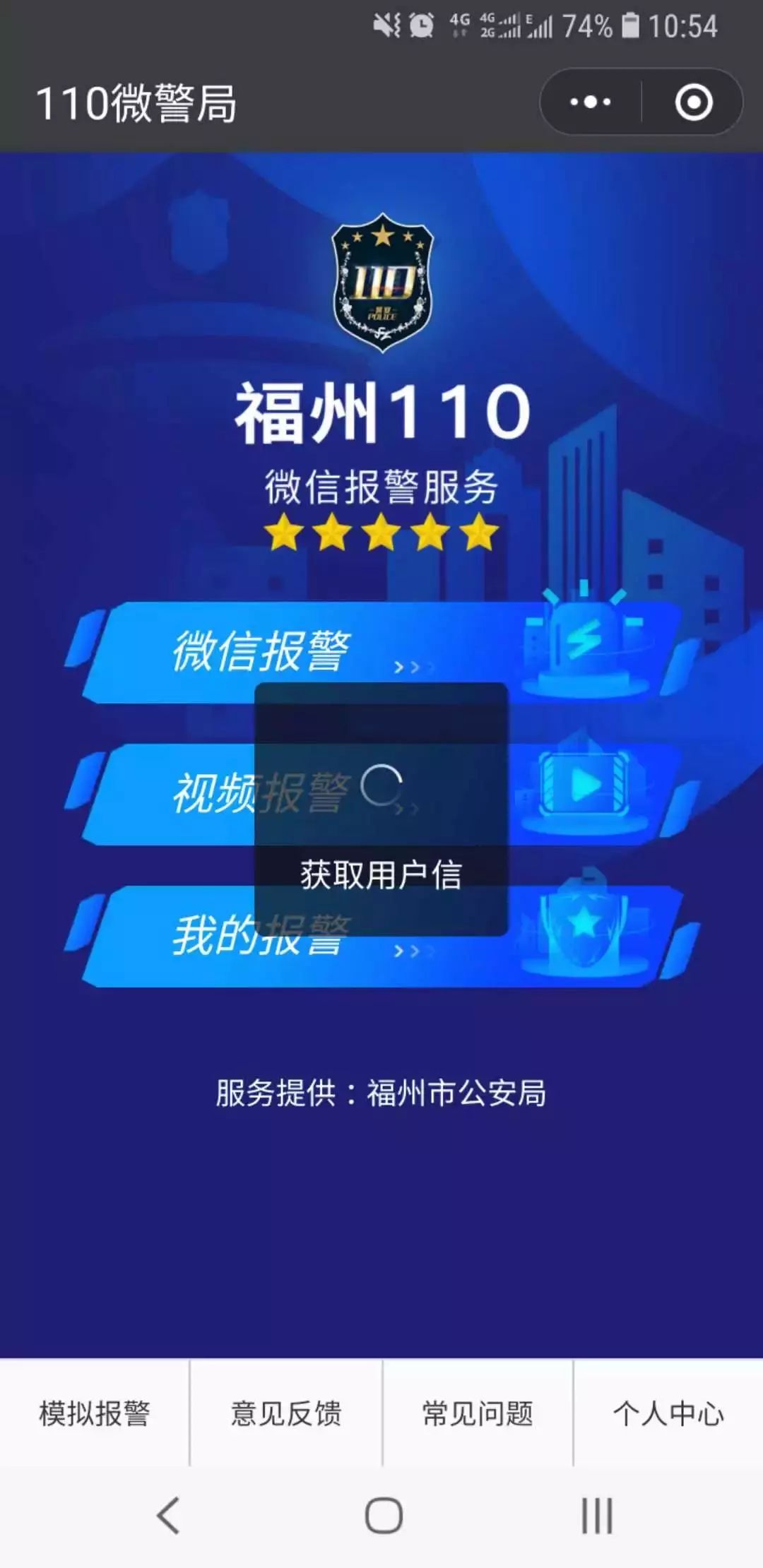Switch to the 个人中心 tab
Viewport: 763px width, 1568px height.
point(670,1413)
